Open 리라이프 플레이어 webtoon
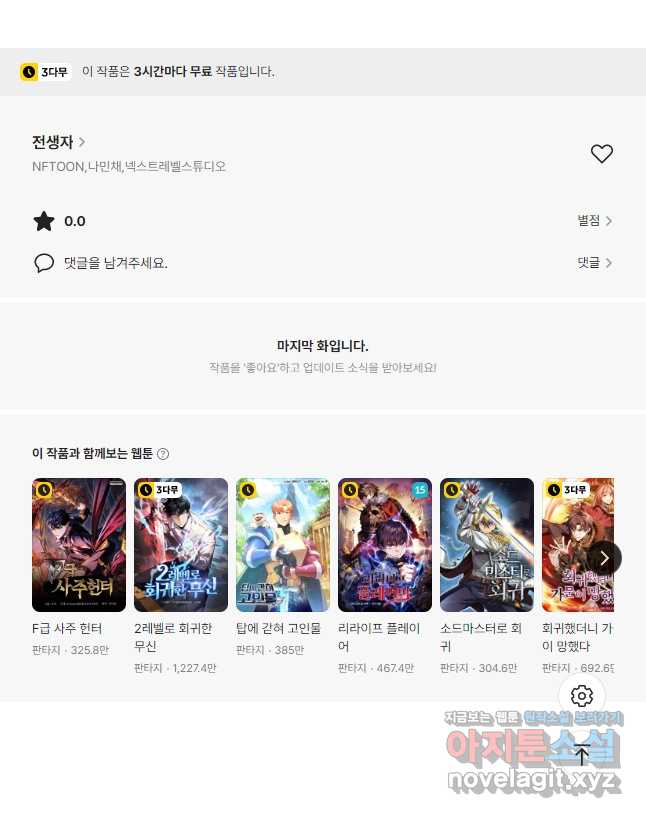The width and height of the screenshot is (646, 818). 385,545
